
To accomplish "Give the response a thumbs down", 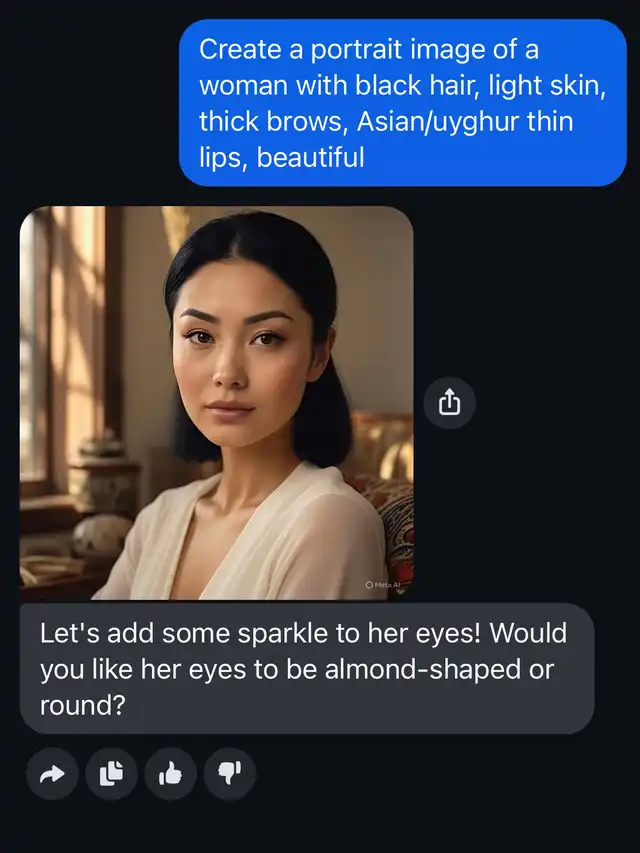I will (229, 773).
